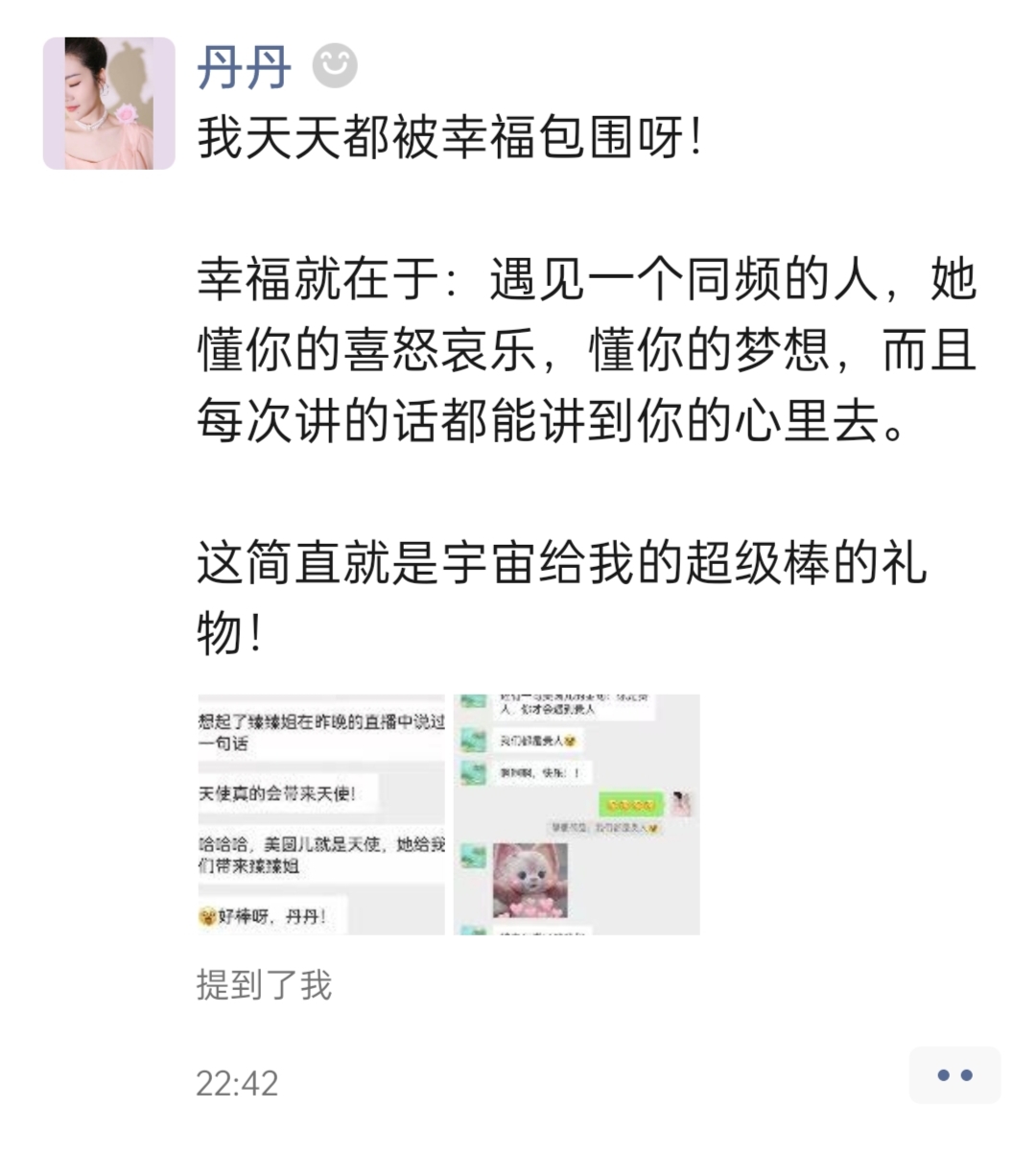
Task: Open the first attached chat screenshot
Action: coord(321,814)
